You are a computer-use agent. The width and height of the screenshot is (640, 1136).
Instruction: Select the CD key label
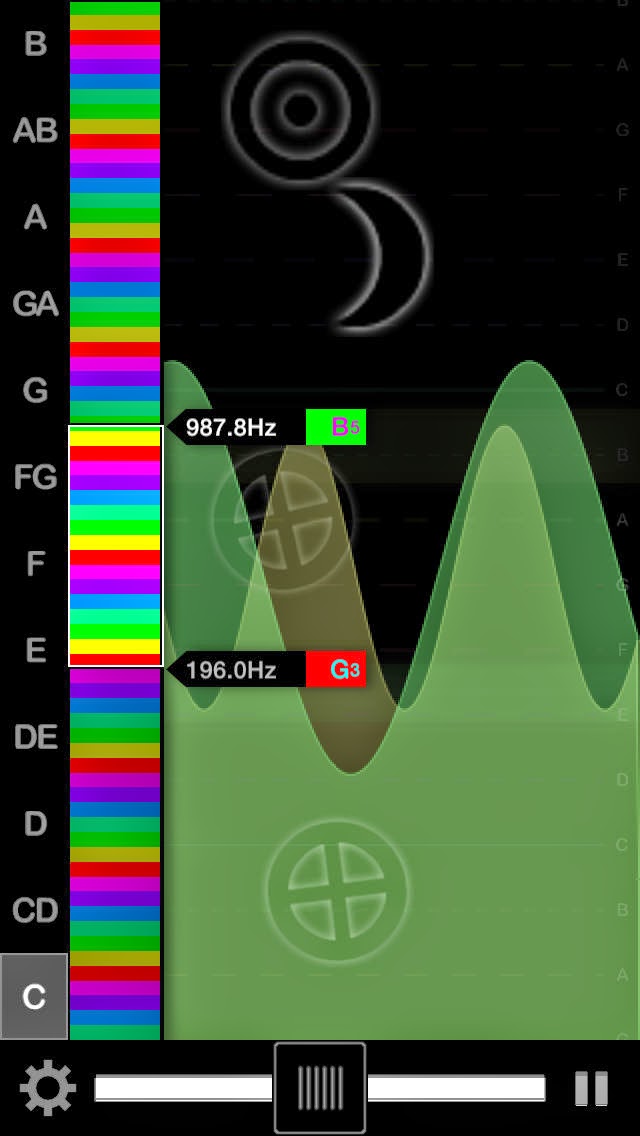tap(35, 910)
